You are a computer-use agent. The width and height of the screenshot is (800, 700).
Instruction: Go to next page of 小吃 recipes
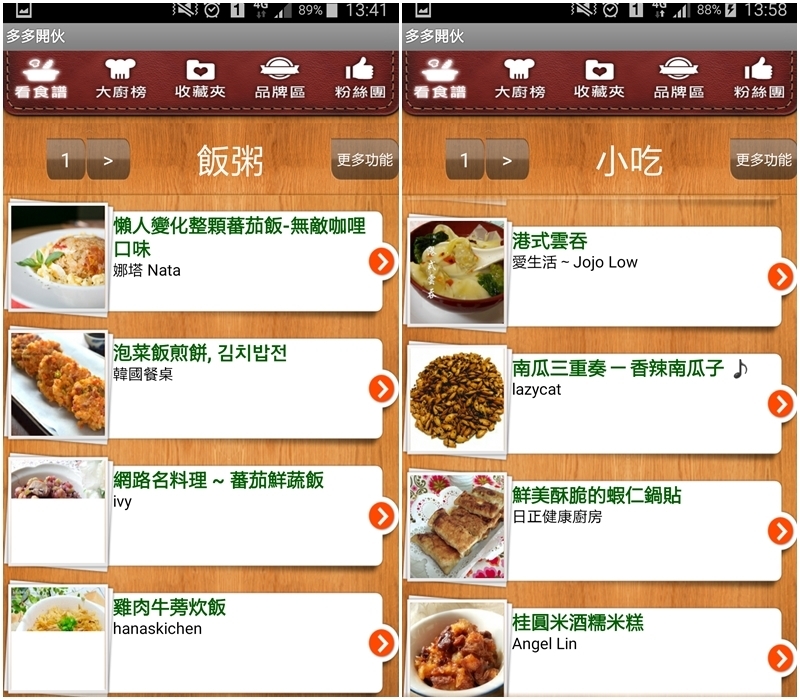pos(507,159)
